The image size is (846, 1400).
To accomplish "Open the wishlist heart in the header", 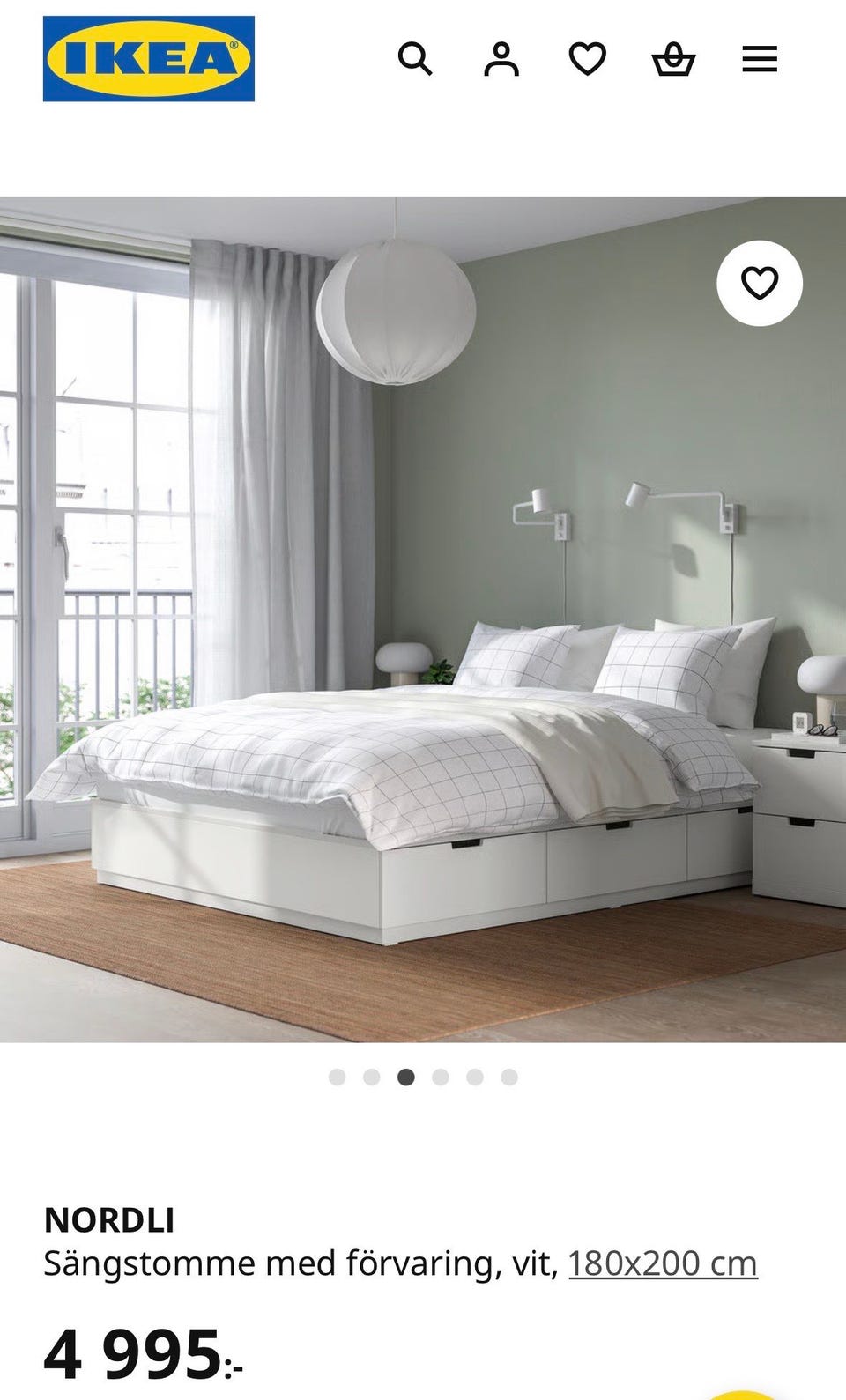I will [x=587, y=59].
